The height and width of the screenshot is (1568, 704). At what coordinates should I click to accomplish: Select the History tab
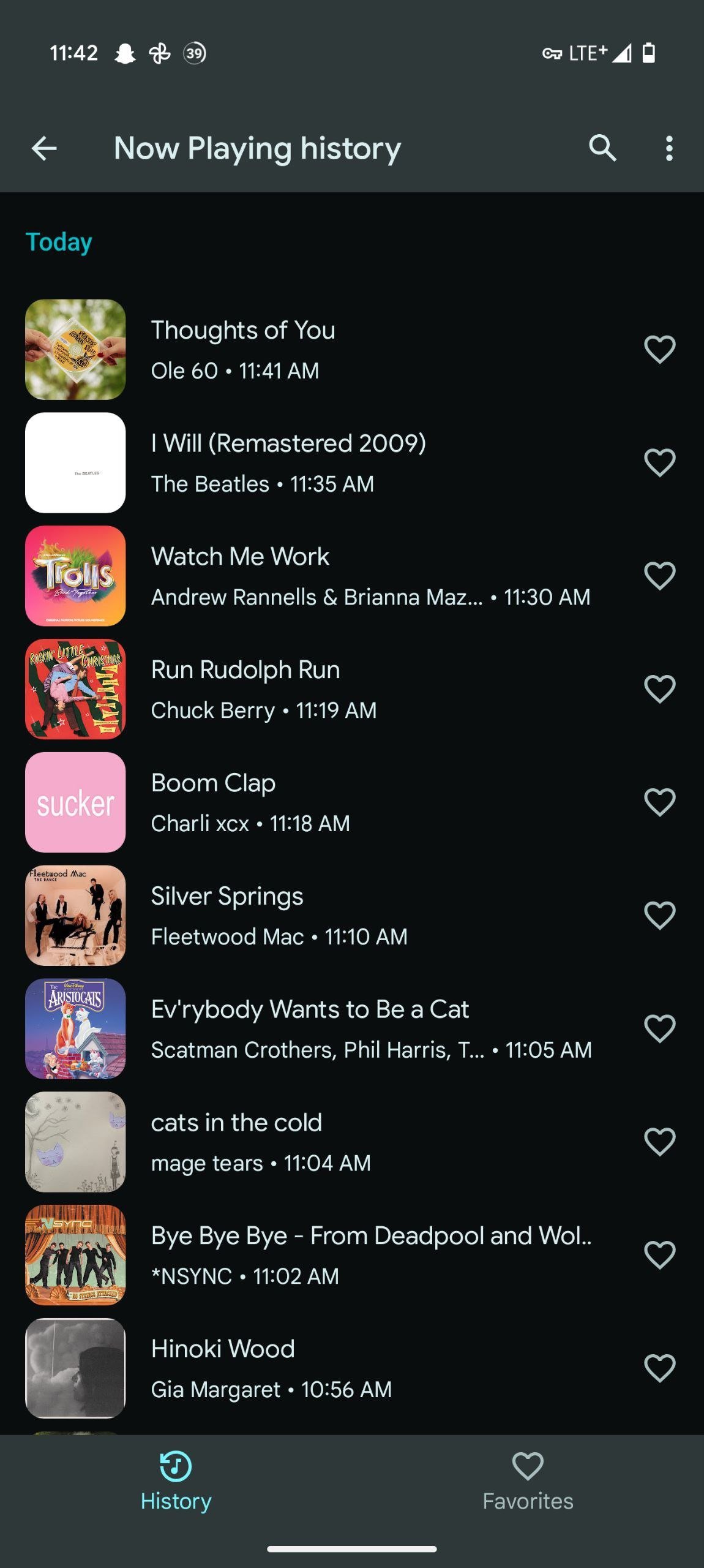(176, 1481)
